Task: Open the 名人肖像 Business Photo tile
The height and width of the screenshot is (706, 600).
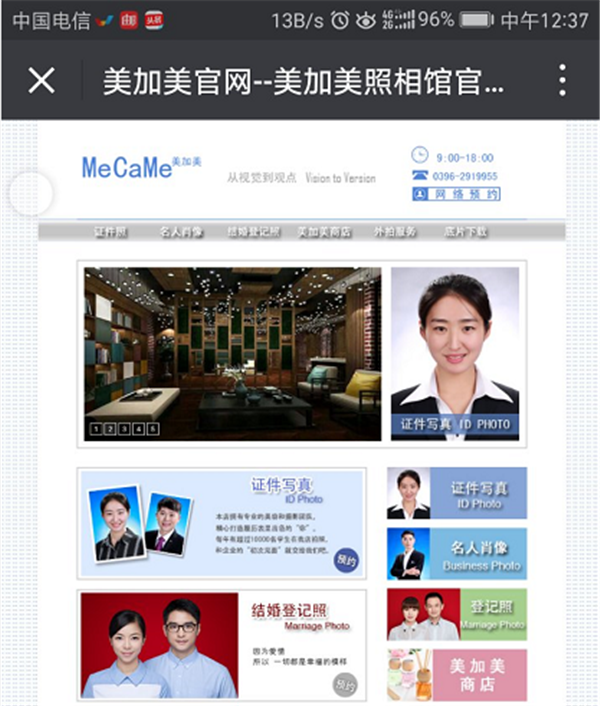Action: 456,555
